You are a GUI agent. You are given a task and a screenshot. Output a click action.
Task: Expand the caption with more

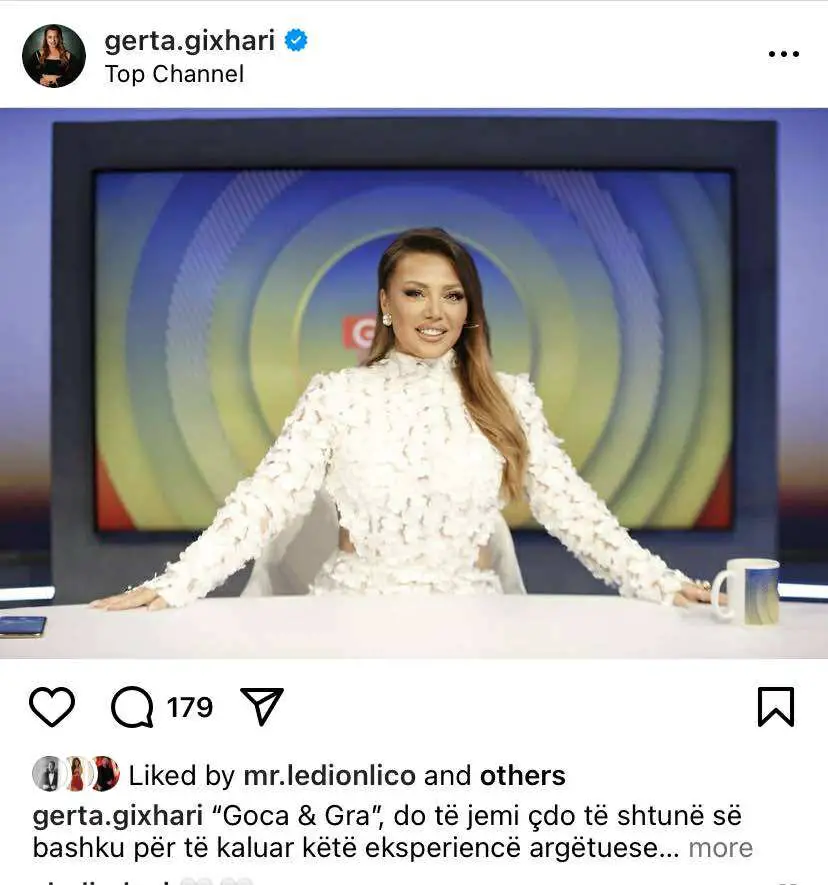click(x=720, y=848)
